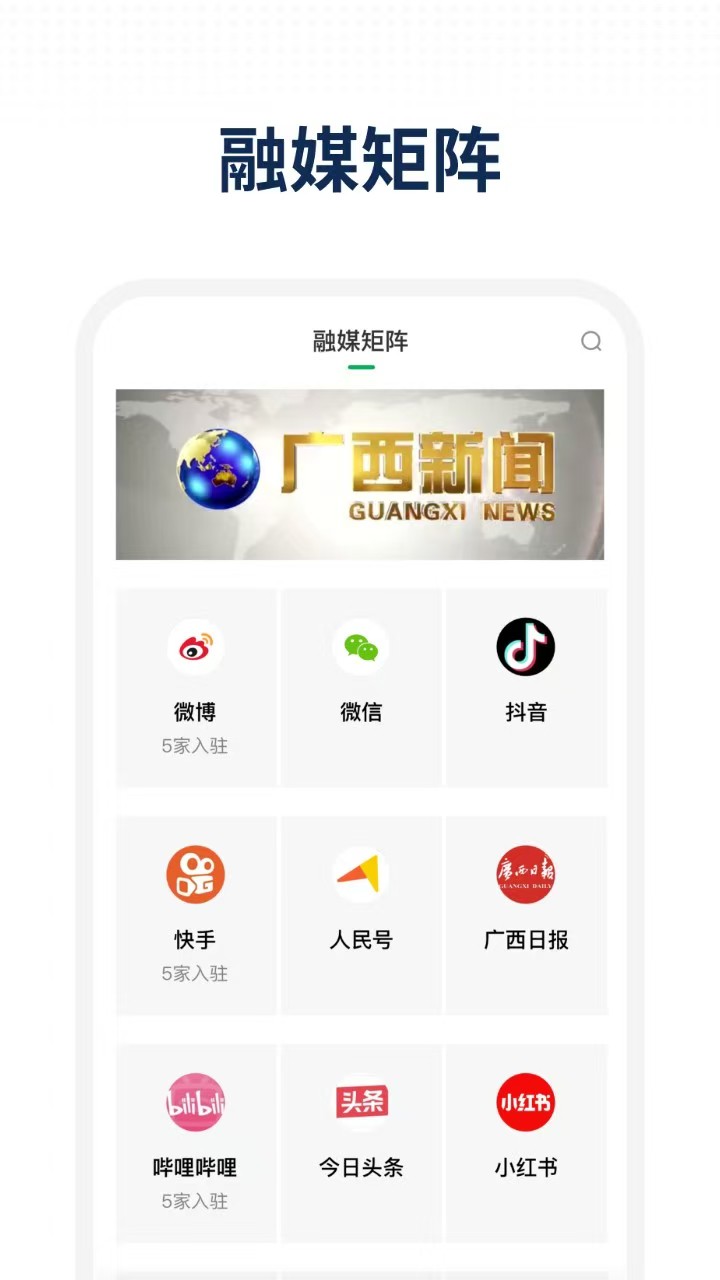This screenshot has height=1280, width=720.
Task: Tap the 今日头条 grid cell
Action: [x=360, y=1142]
